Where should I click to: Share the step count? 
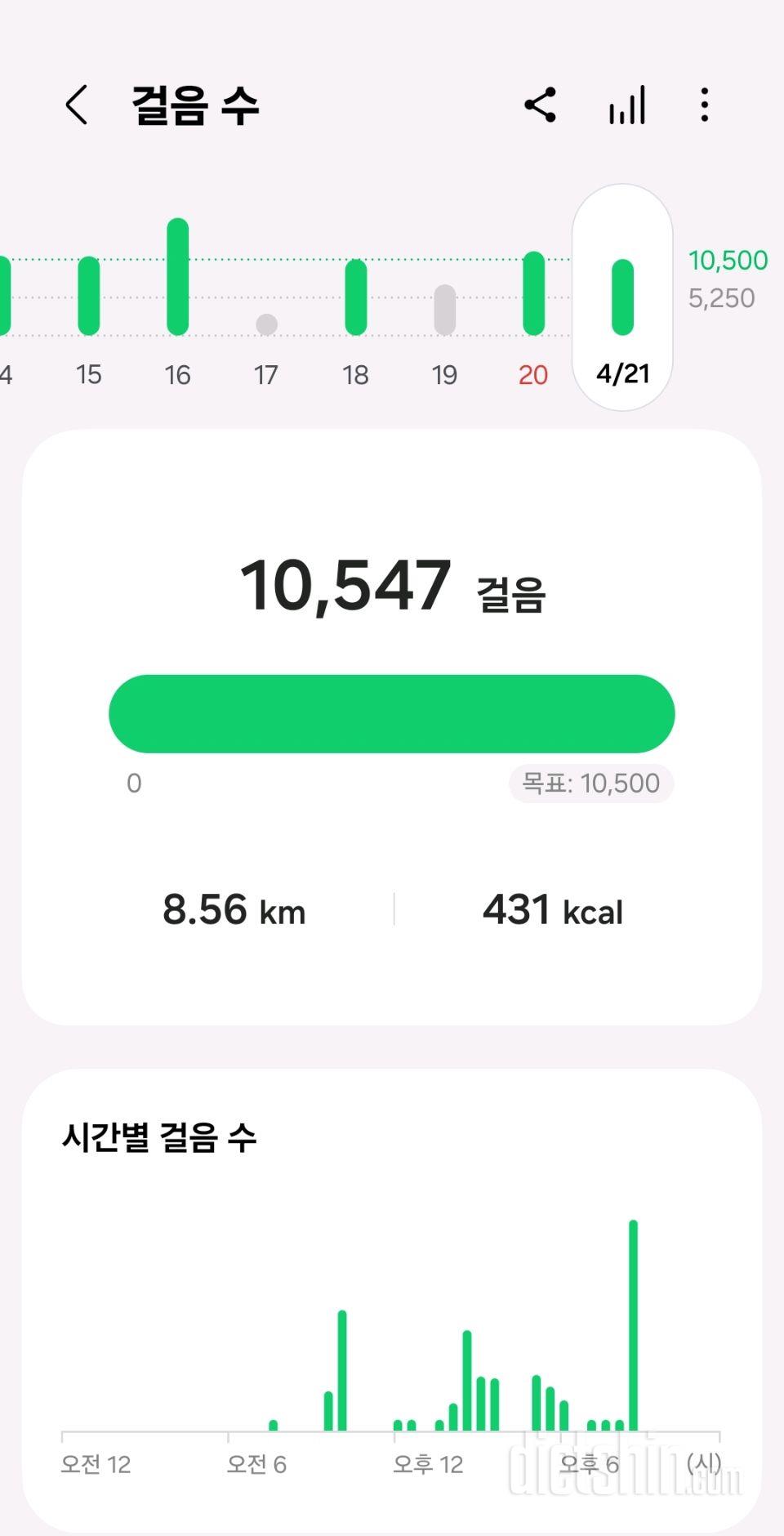tap(540, 105)
